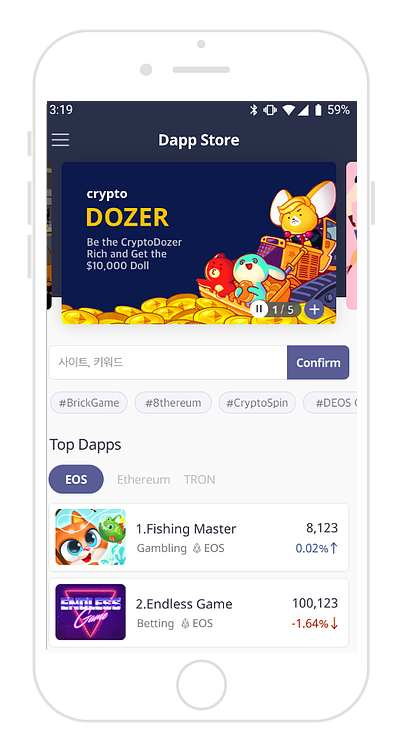Select the #BrickGame tag chip
The width and height of the screenshot is (406, 744).
(89, 403)
